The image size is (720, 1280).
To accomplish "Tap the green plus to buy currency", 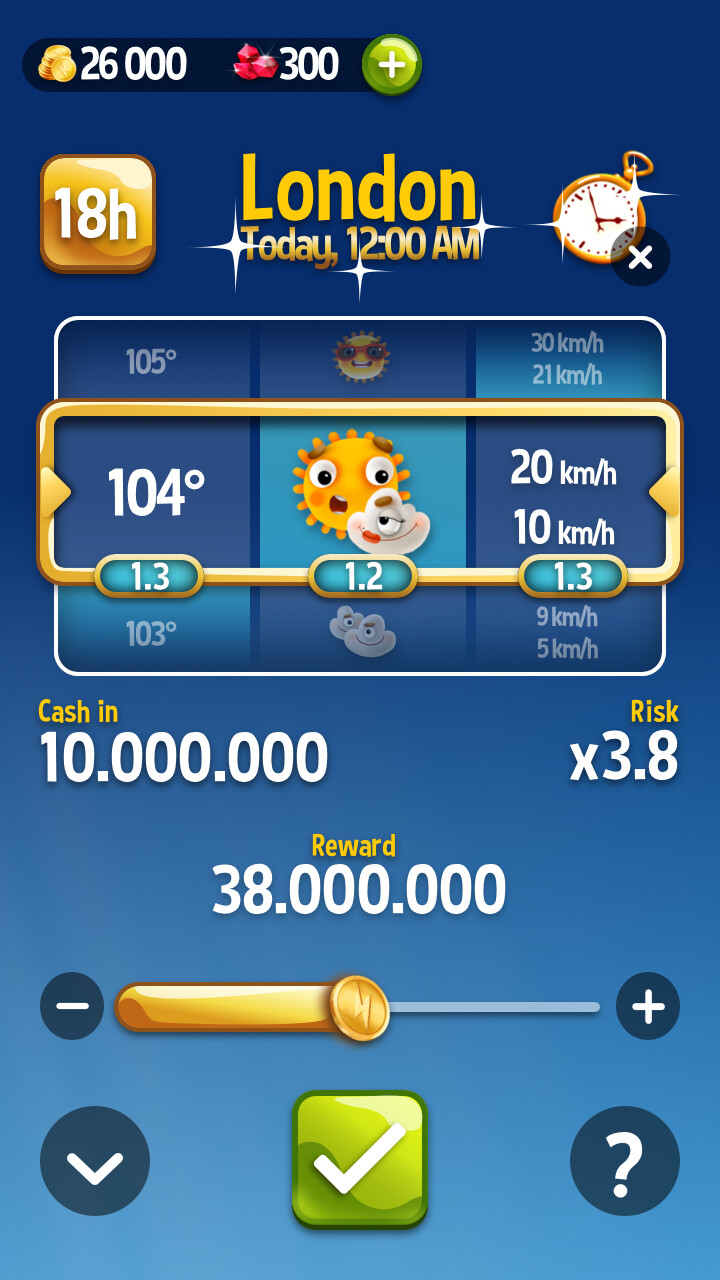I will [391, 65].
